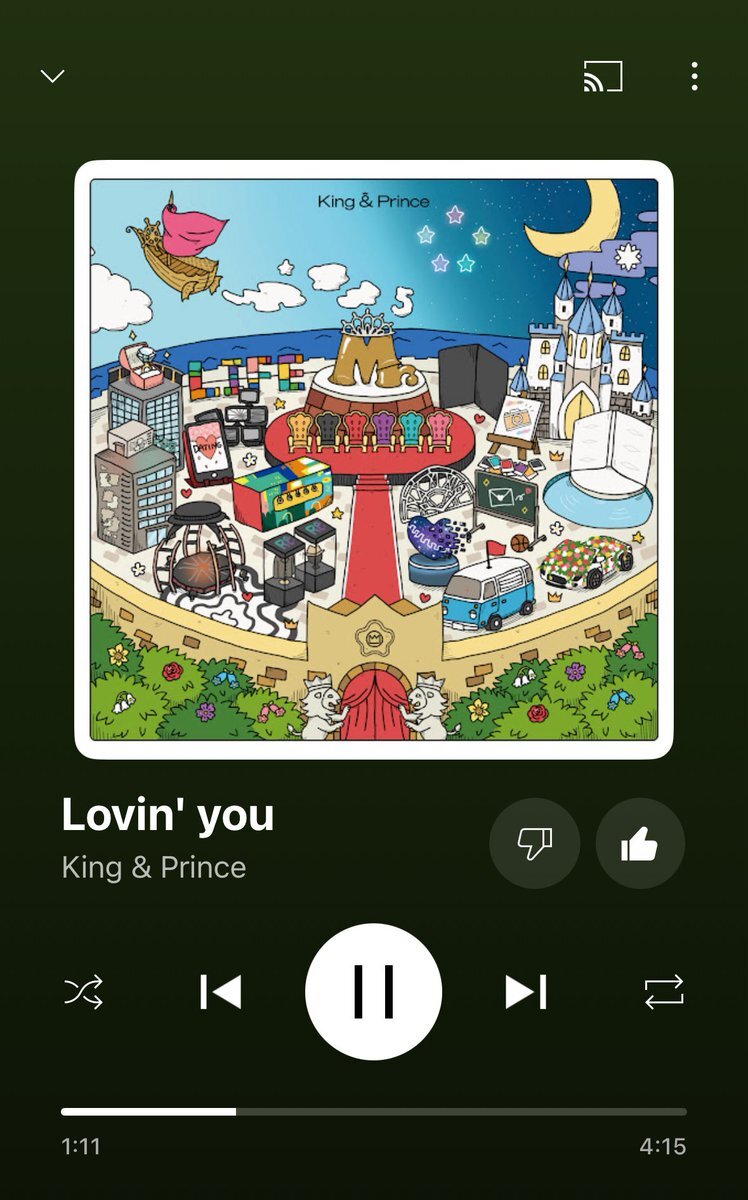748x1200 pixels.
Task: Skip to the next track
Action: click(525, 992)
